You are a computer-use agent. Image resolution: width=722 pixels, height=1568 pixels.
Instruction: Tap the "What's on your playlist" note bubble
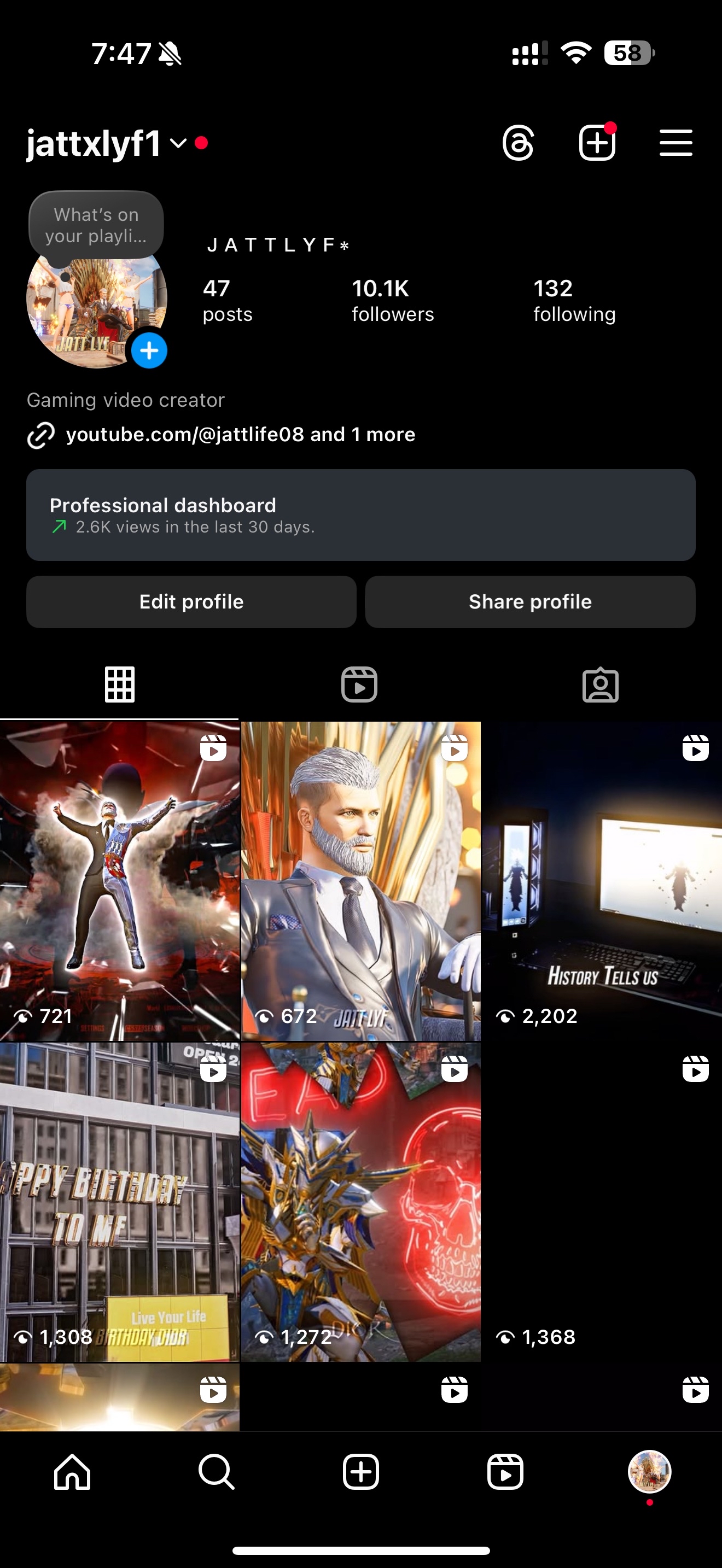(96, 225)
